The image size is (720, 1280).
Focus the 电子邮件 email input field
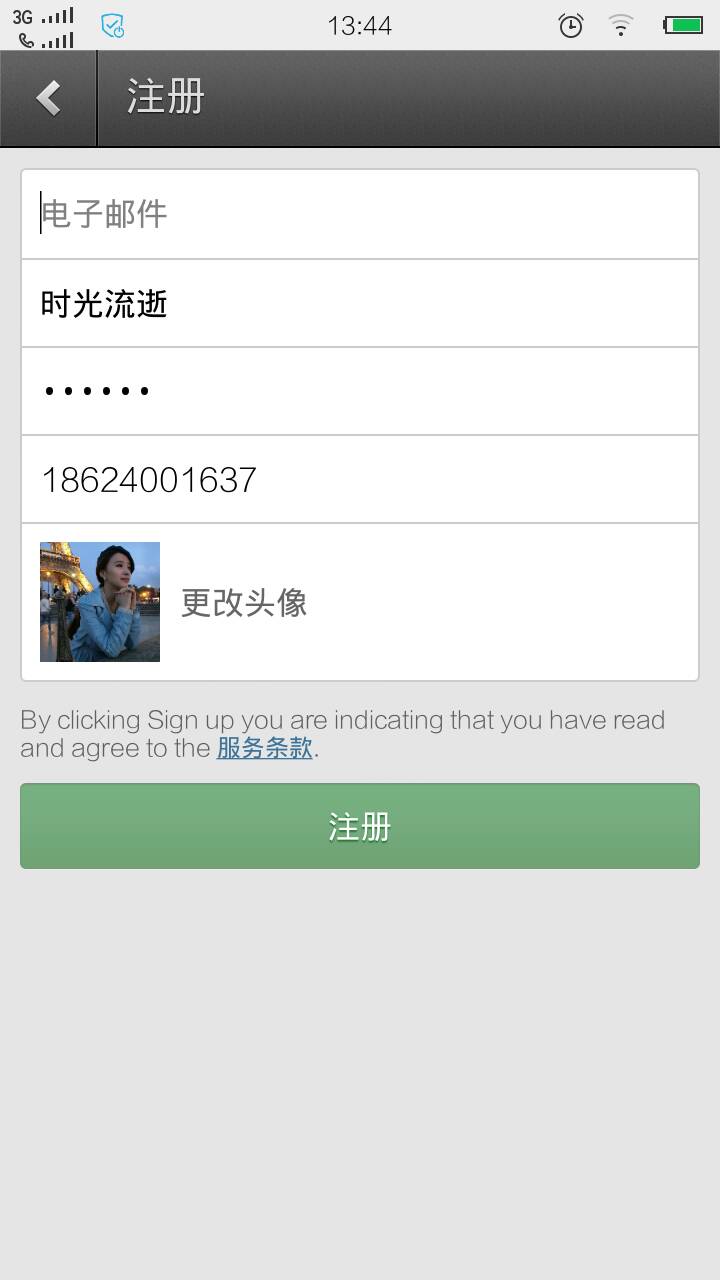[x=360, y=214]
